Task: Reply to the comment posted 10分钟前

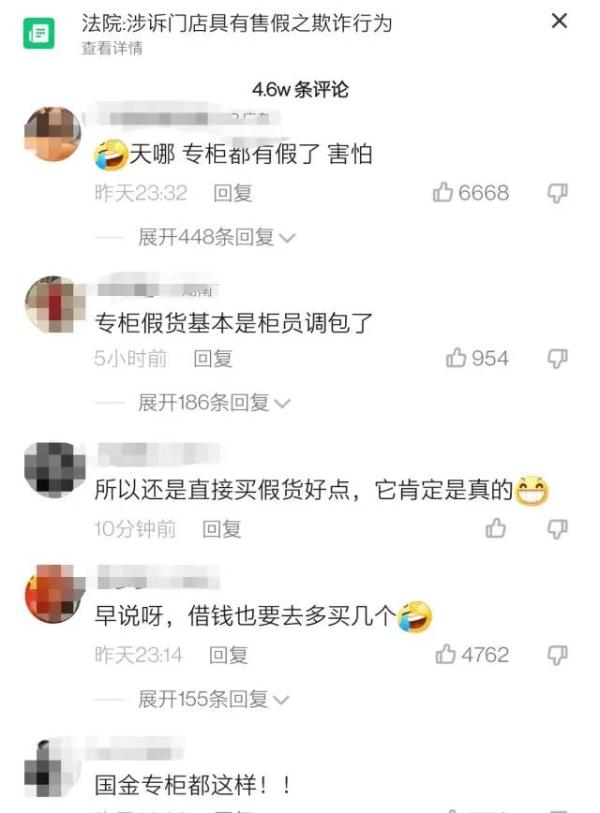Action: pyautogui.click(x=222, y=529)
